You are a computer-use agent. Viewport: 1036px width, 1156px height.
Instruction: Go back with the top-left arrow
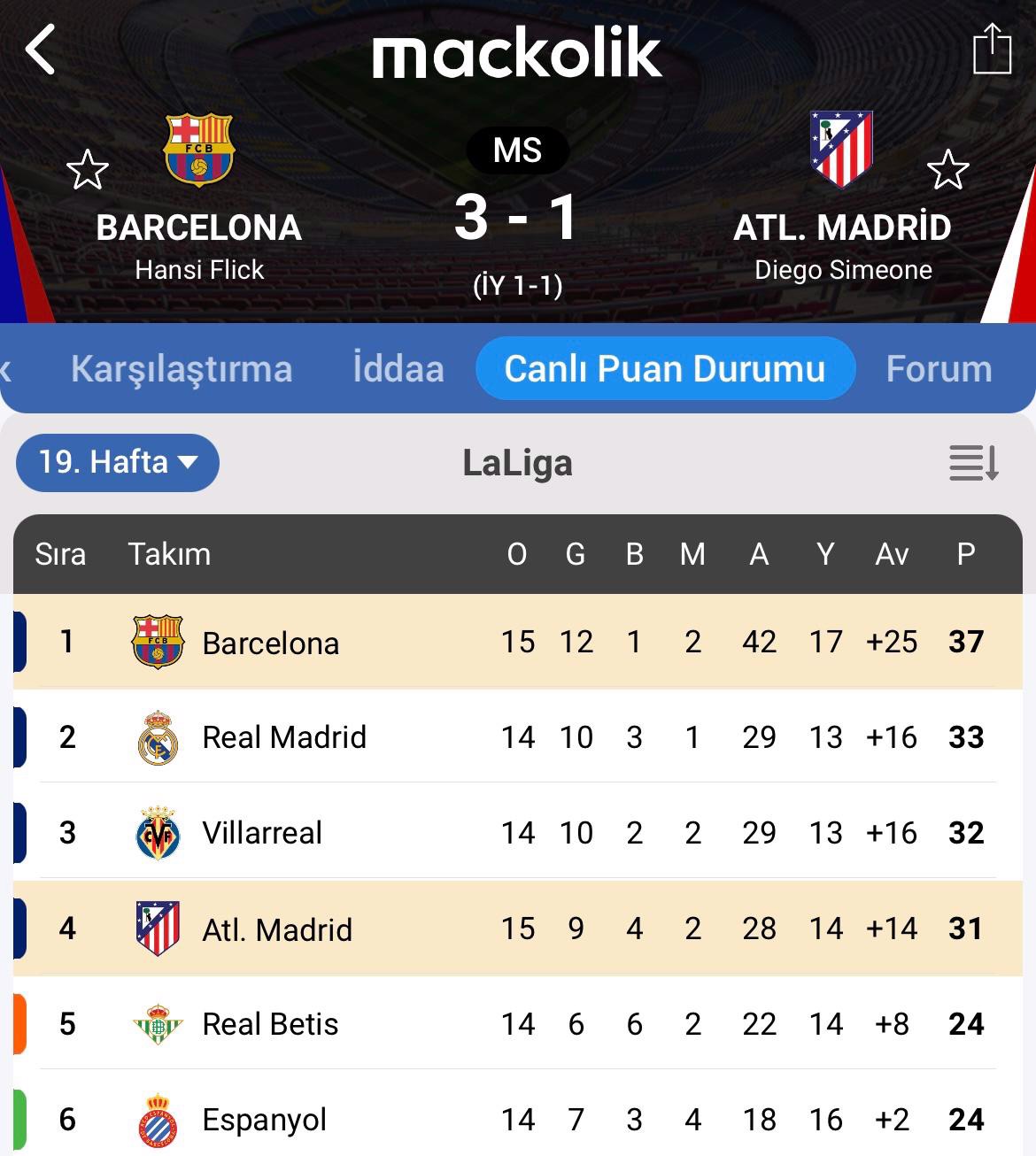coord(41,49)
